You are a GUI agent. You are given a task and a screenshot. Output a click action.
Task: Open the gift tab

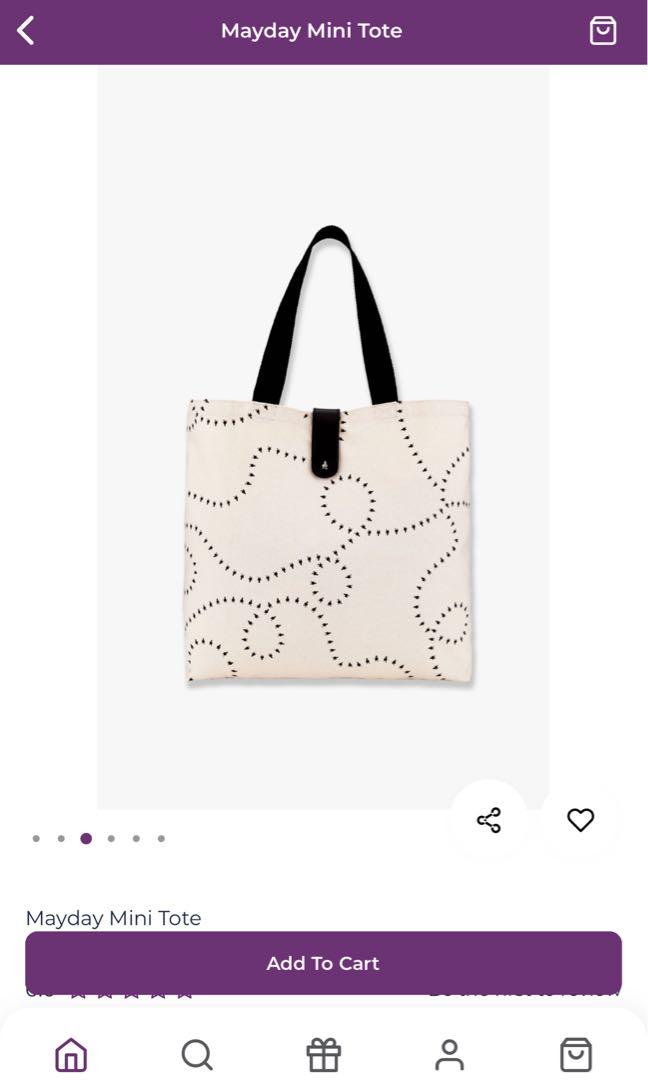[323, 1054]
